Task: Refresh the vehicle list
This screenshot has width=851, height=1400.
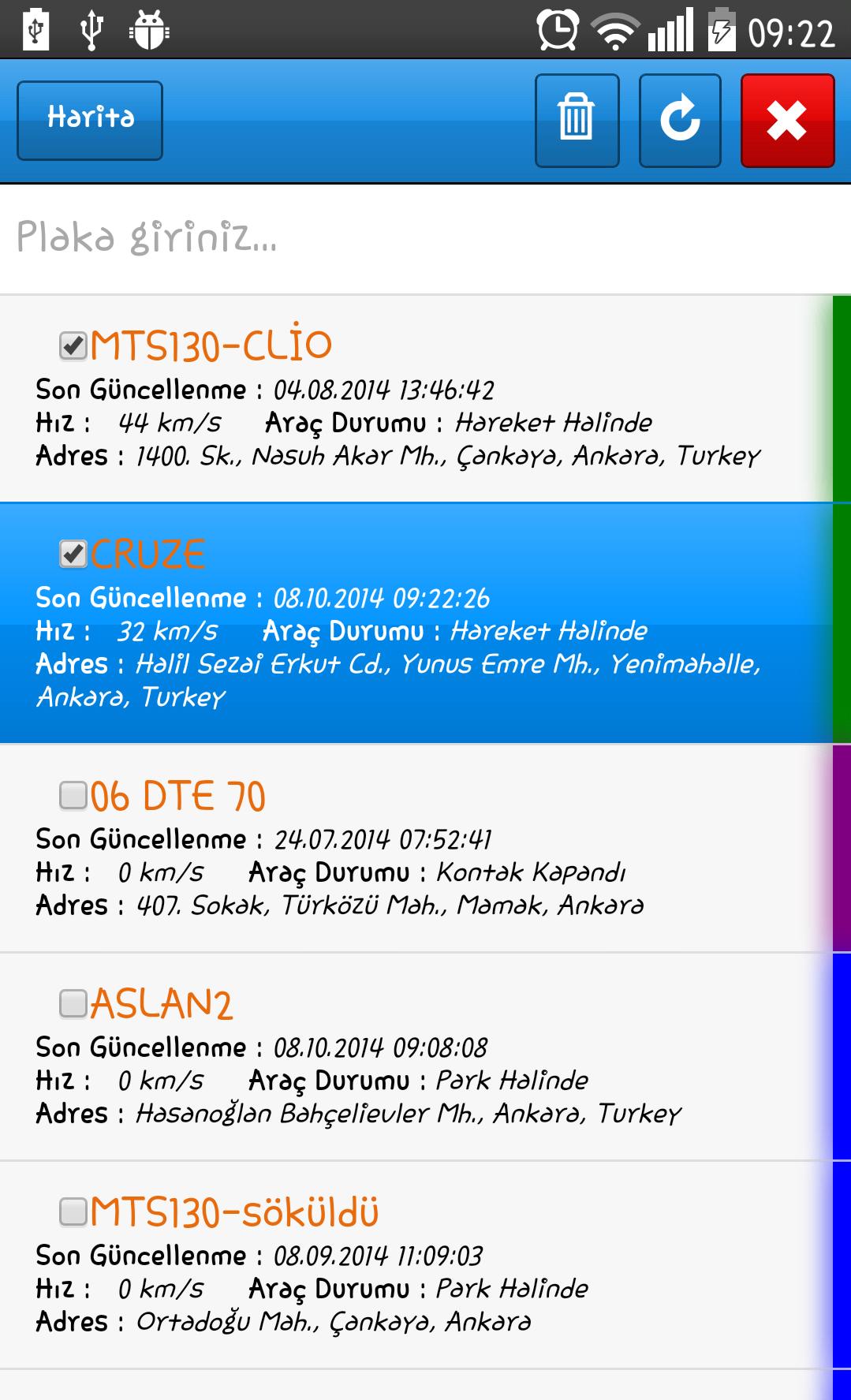Action: tap(681, 121)
